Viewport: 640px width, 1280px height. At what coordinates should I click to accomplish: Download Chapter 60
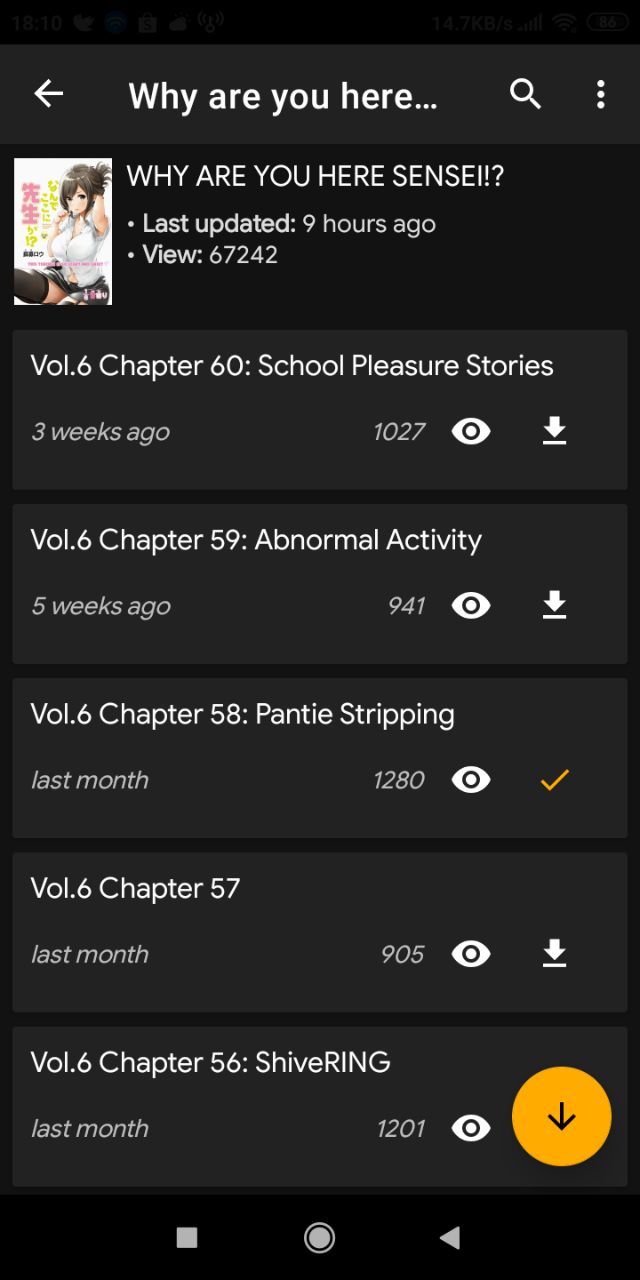554,431
